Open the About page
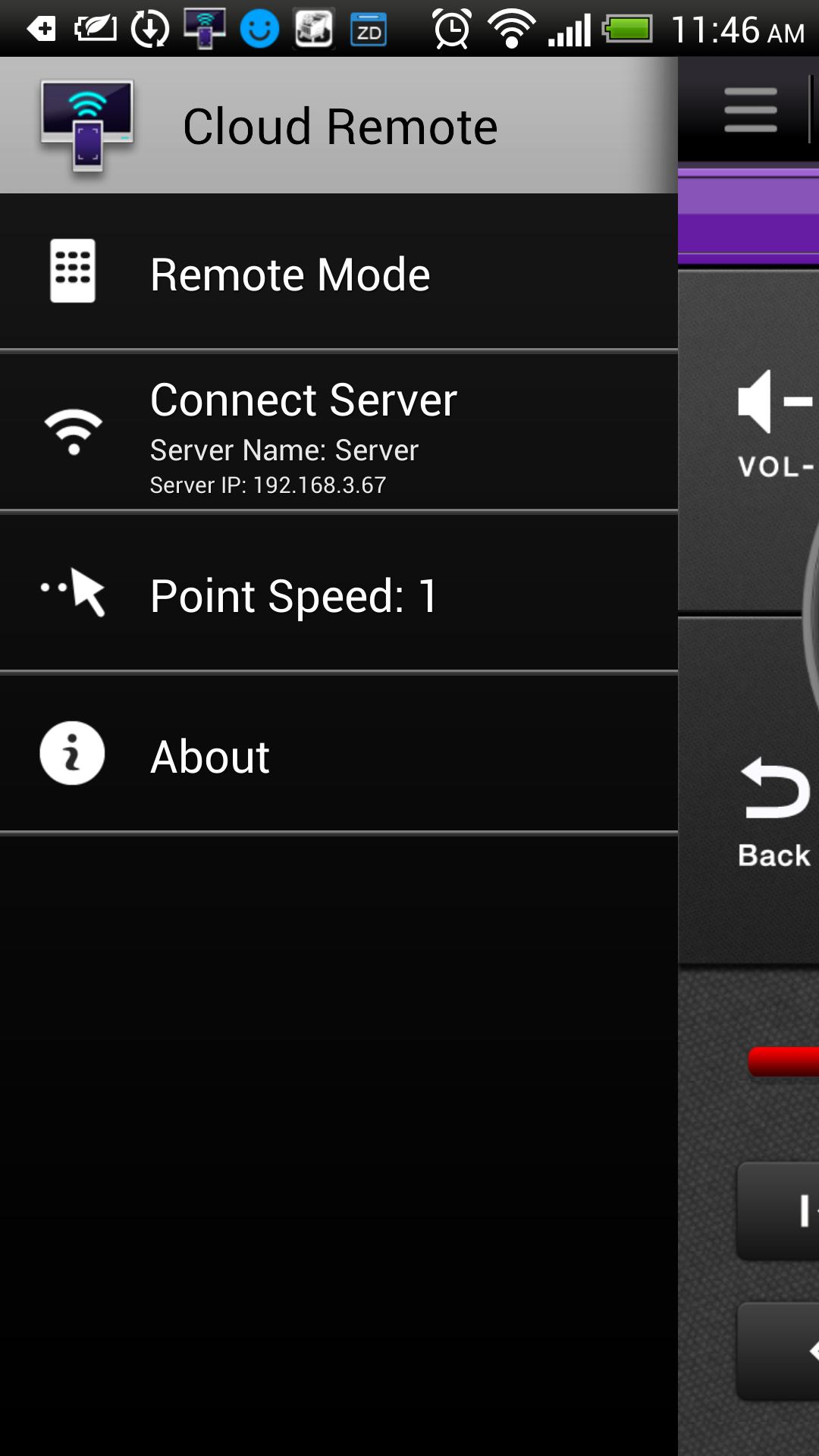Screen dimensions: 819x1456 pyautogui.click(x=337, y=755)
